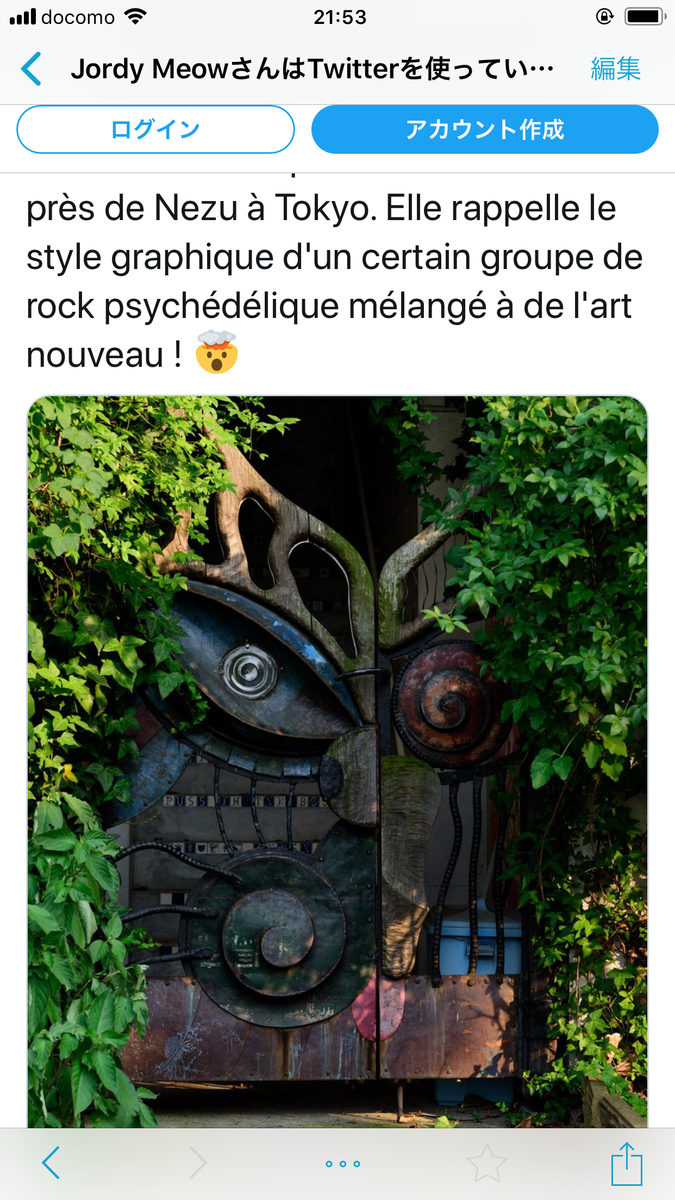Screen dimensions: 675x1200
Task: Bookmark this page with the star icon
Action: point(487,1163)
